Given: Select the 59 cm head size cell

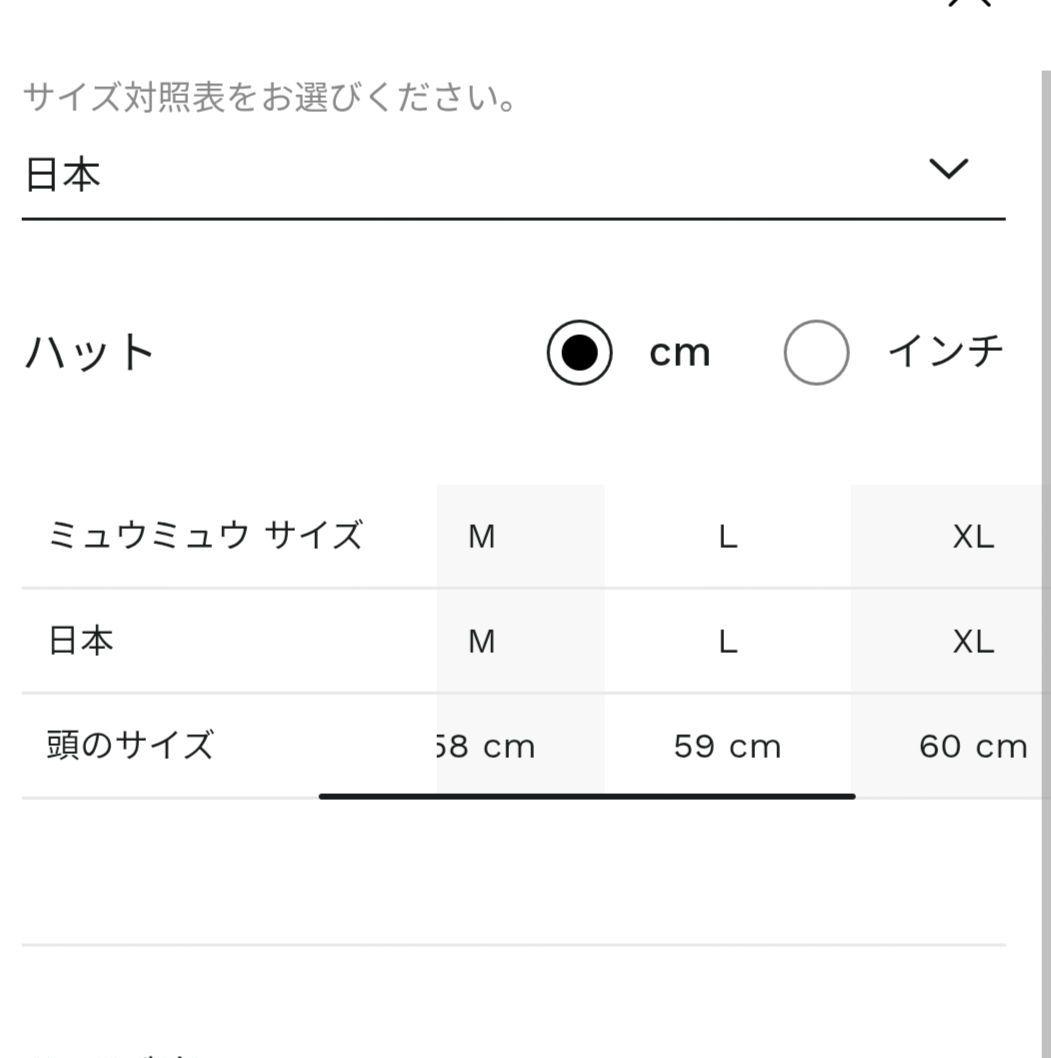Looking at the screenshot, I should 727,744.
